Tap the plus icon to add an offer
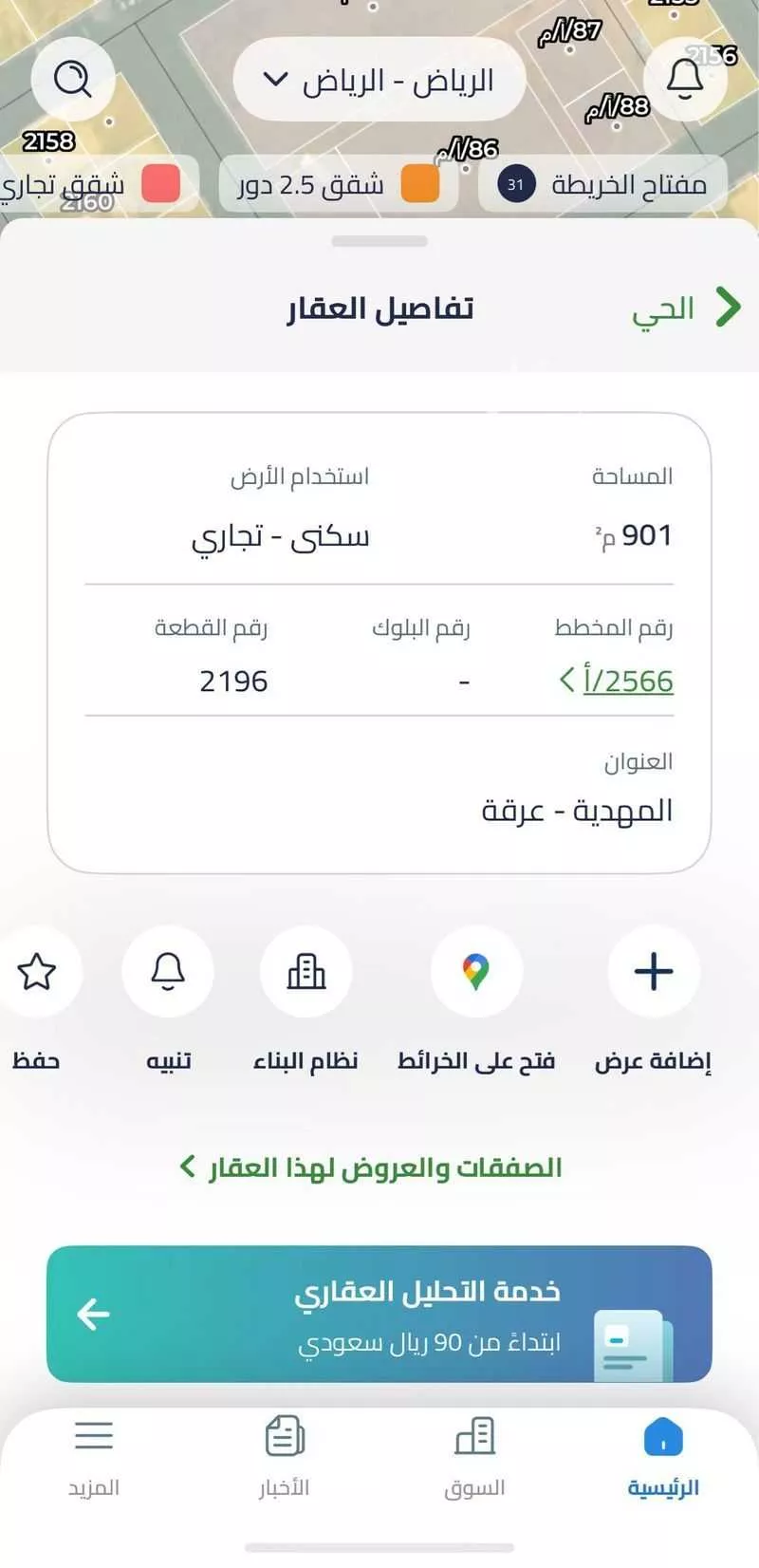Image resolution: width=759 pixels, height=1568 pixels. pyautogui.click(x=653, y=972)
